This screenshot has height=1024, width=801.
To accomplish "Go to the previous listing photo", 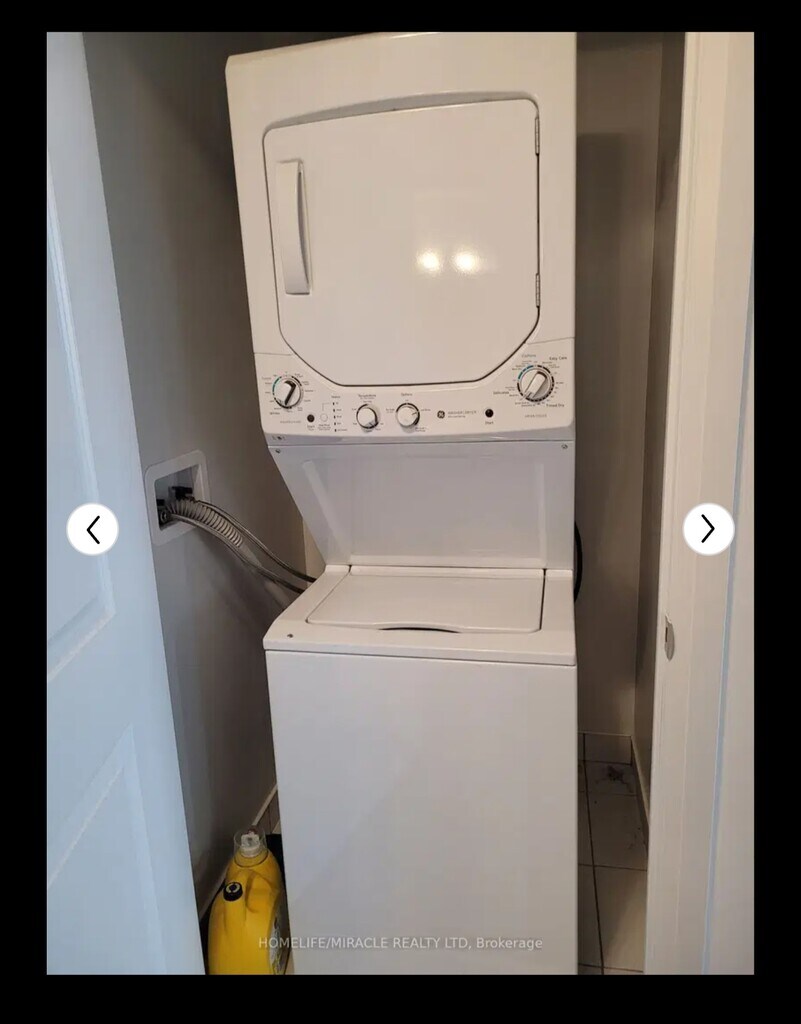I will tap(92, 529).
